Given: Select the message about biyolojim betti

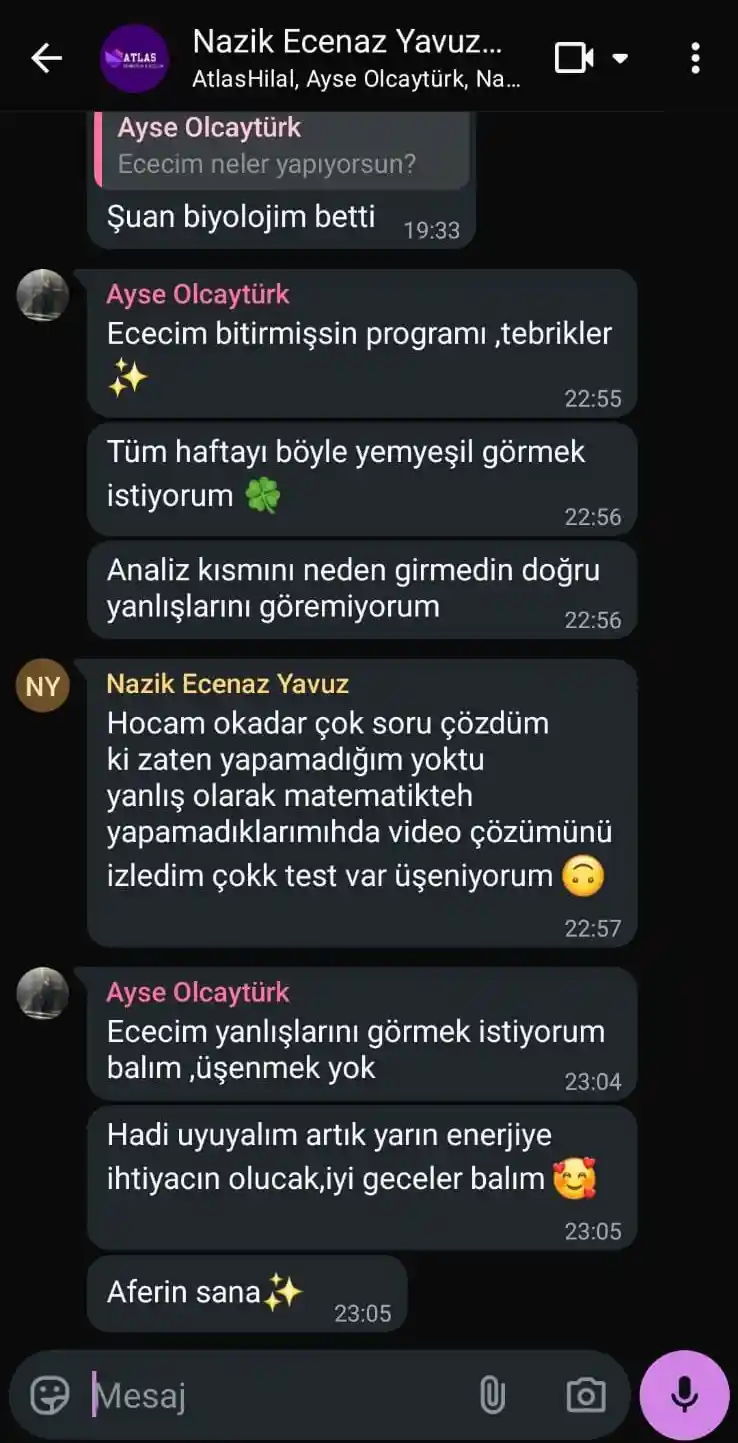Looking at the screenshot, I should pyautogui.click(x=240, y=216).
